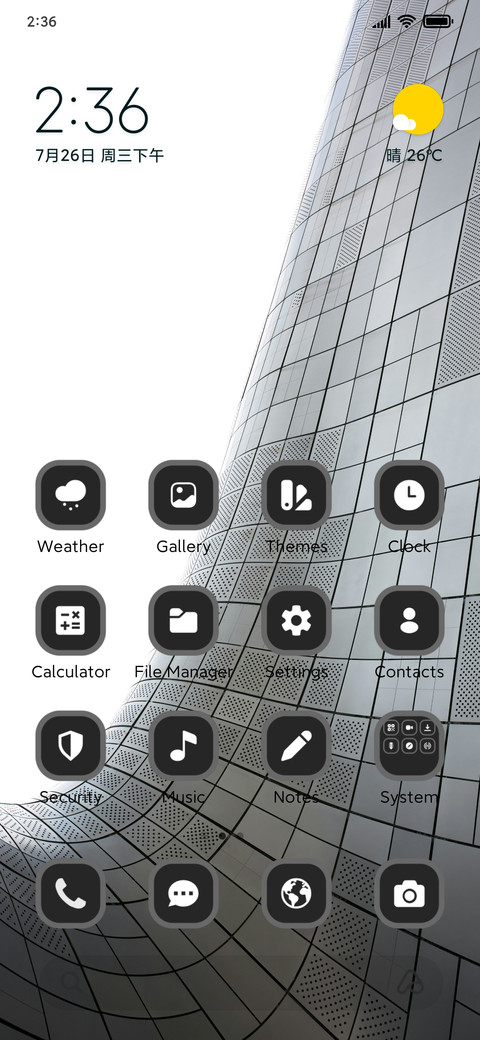
Task: Open the camera from the dock
Action: point(409,894)
